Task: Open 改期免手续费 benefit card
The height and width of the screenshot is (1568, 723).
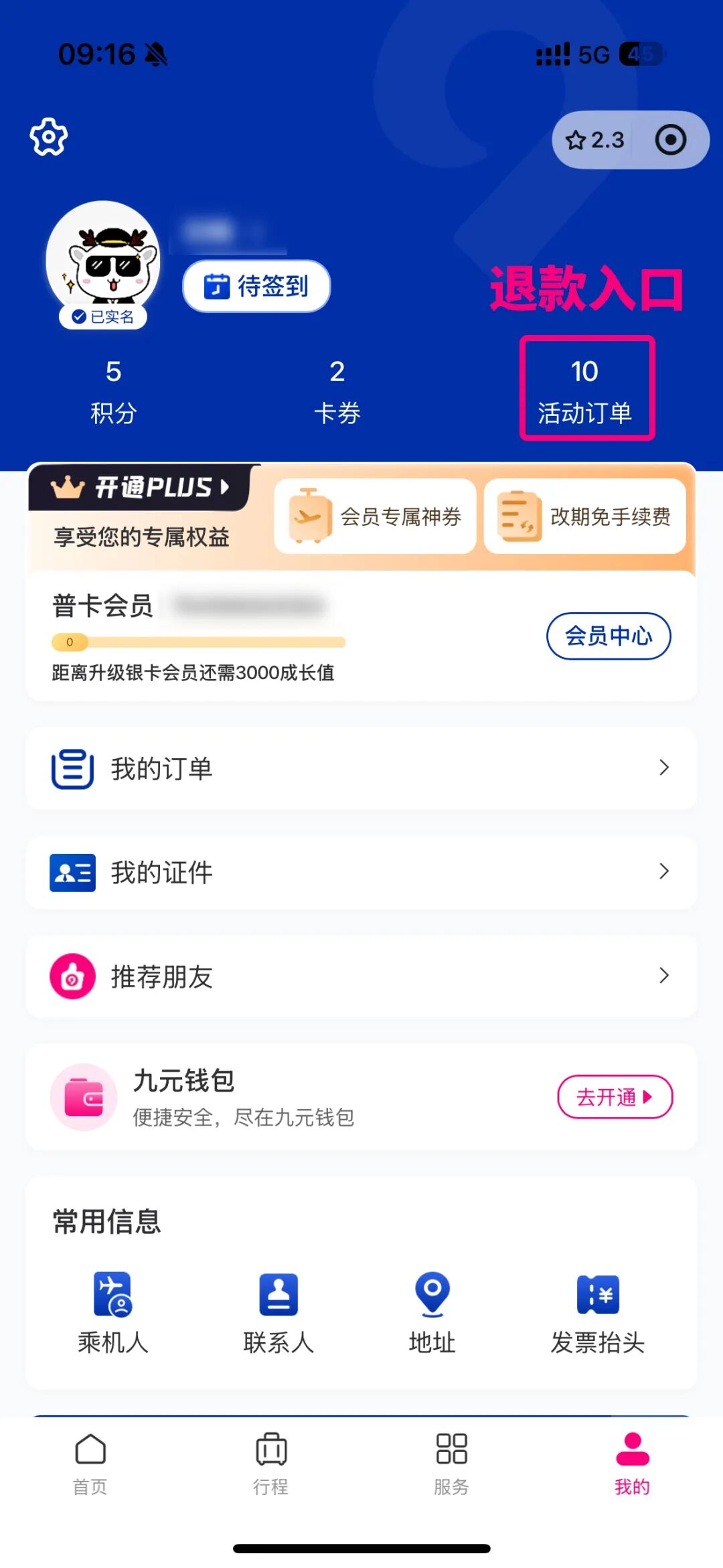Action: 585,516
